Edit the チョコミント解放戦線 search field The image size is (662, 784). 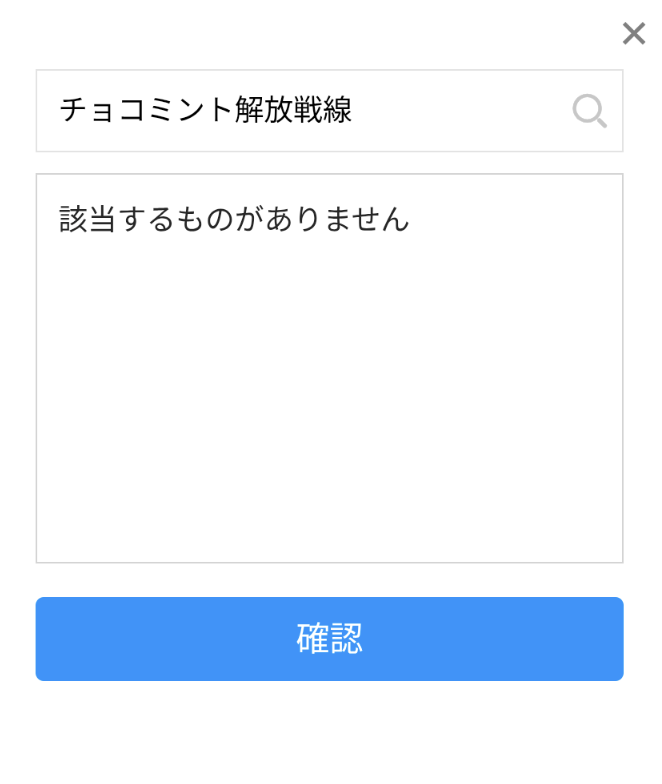click(x=300, y=111)
